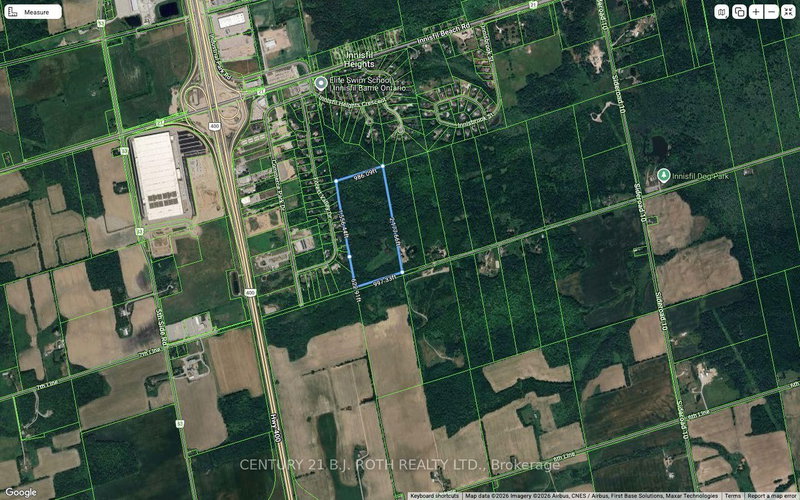
Task: Zoom out with the minus button
Action: [x=772, y=11]
